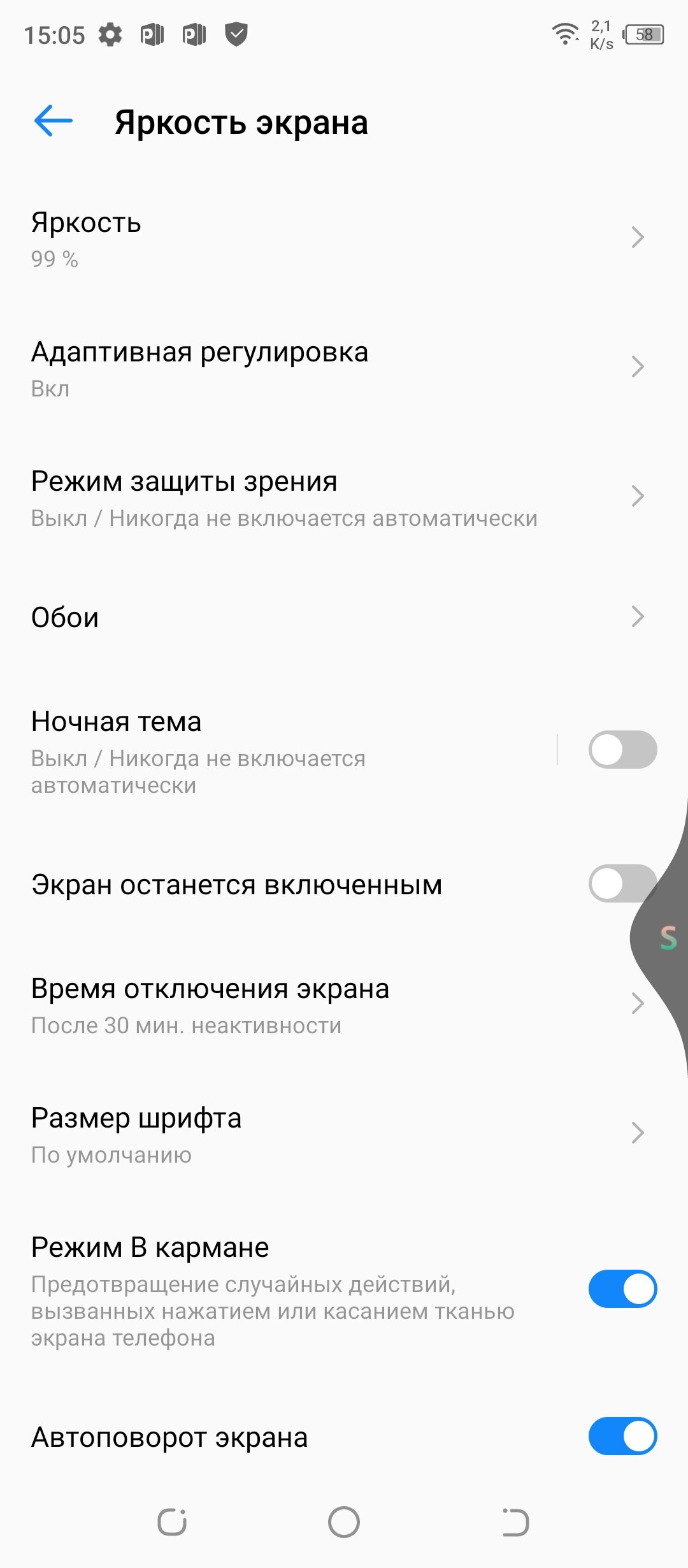Screen dimensions: 688x1568
Task: Open the floating S side panel handle
Action: [x=666, y=938]
